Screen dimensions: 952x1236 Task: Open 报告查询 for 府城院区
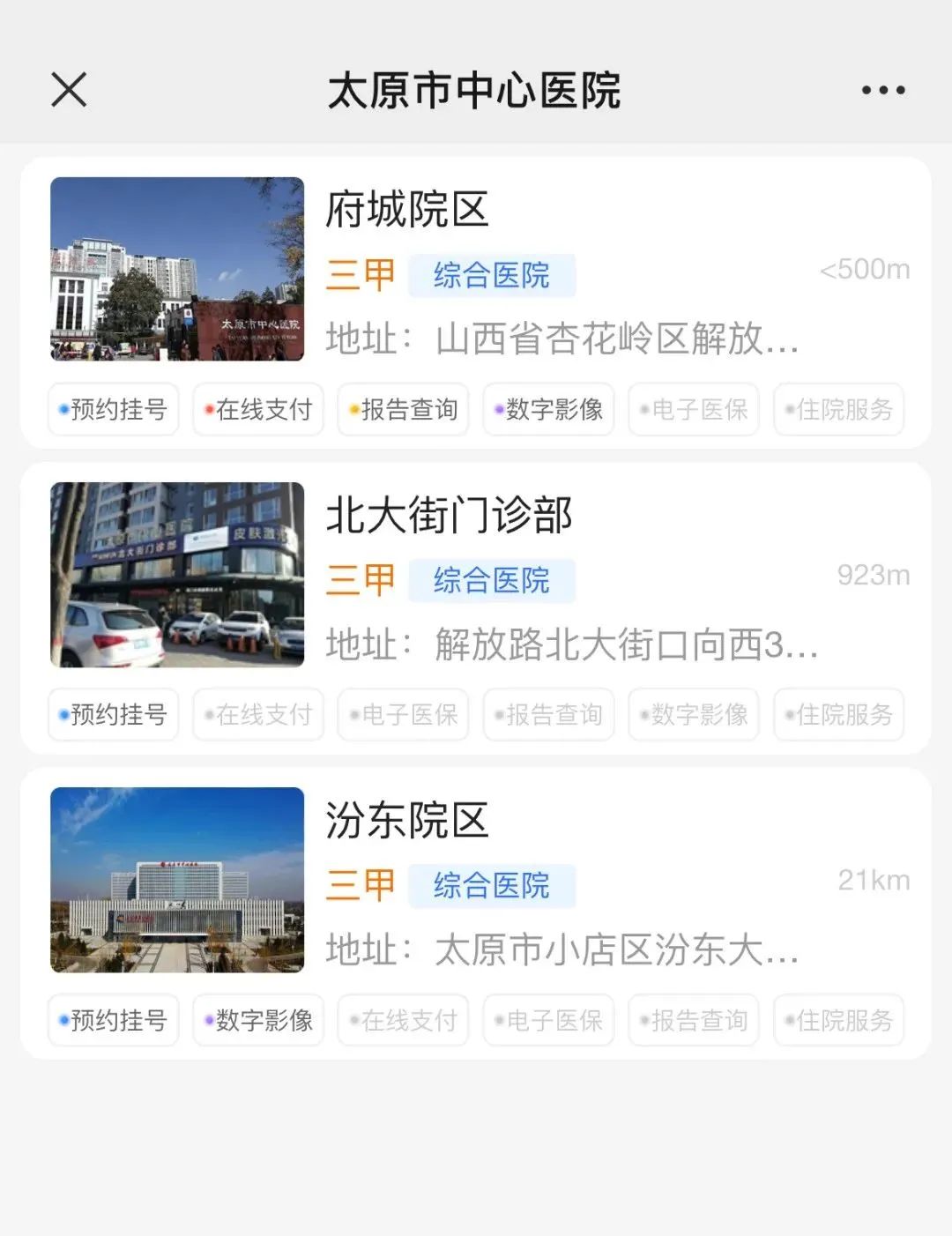click(404, 409)
